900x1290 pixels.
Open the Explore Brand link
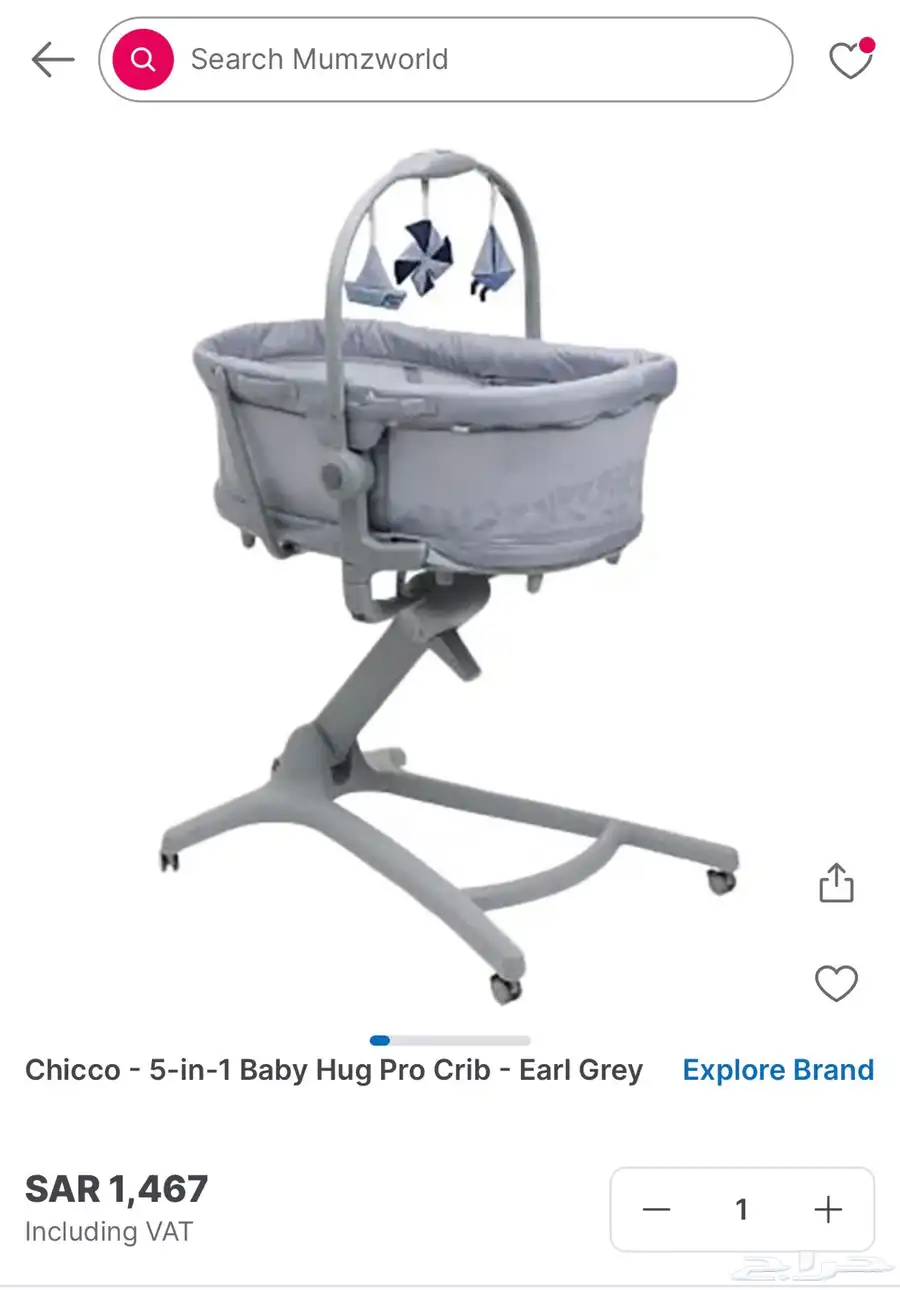[x=778, y=1070]
